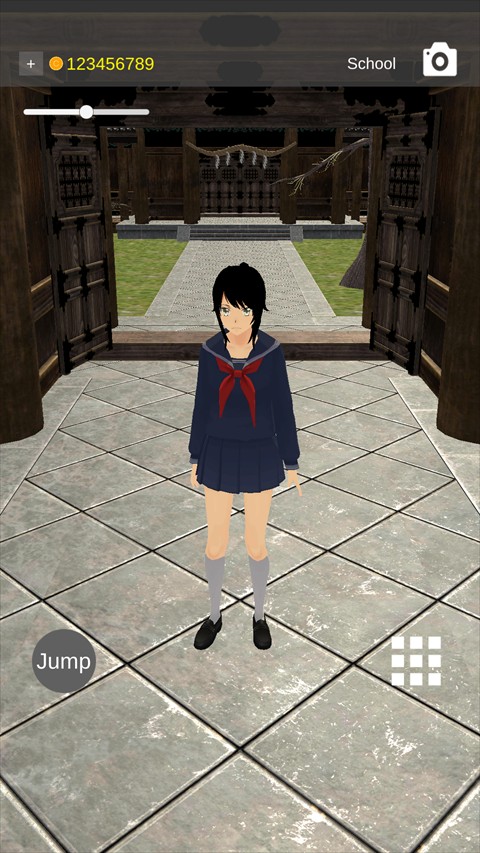Open the camera to take a screenshot
Screen dimensions: 480x853
tap(440, 60)
